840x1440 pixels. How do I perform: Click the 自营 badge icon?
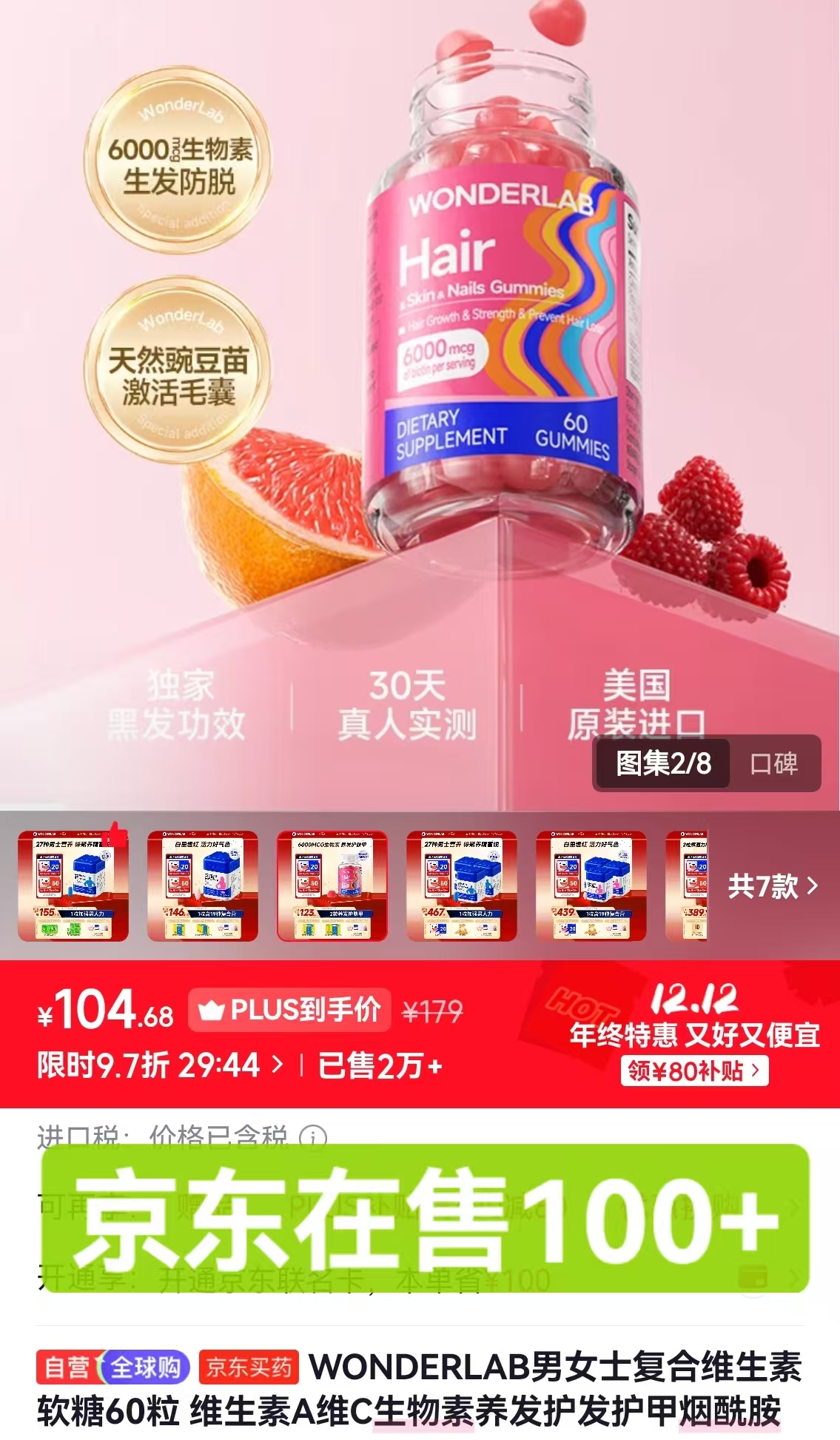click(x=67, y=1369)
